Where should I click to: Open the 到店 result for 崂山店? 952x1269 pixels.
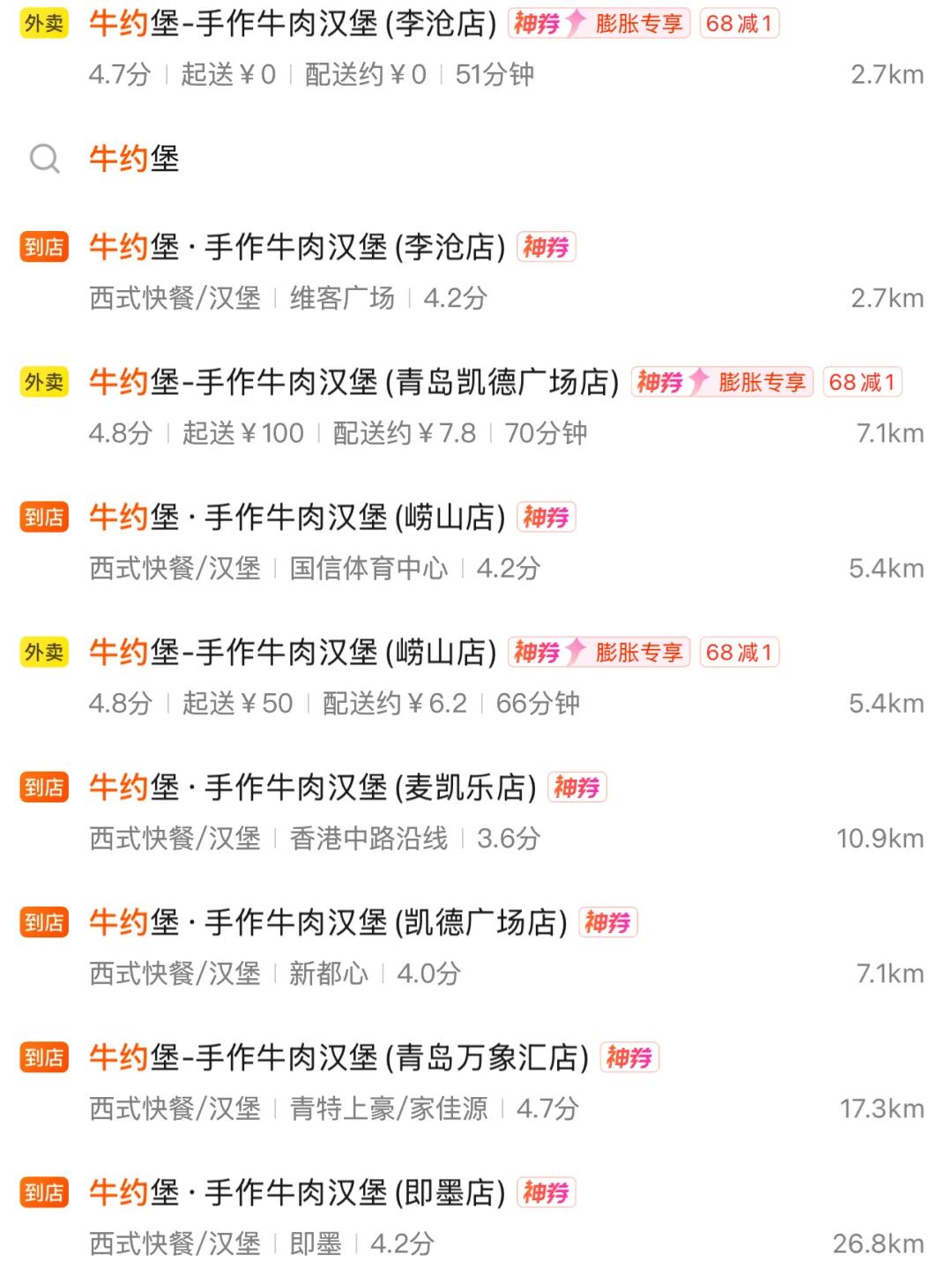297,518
